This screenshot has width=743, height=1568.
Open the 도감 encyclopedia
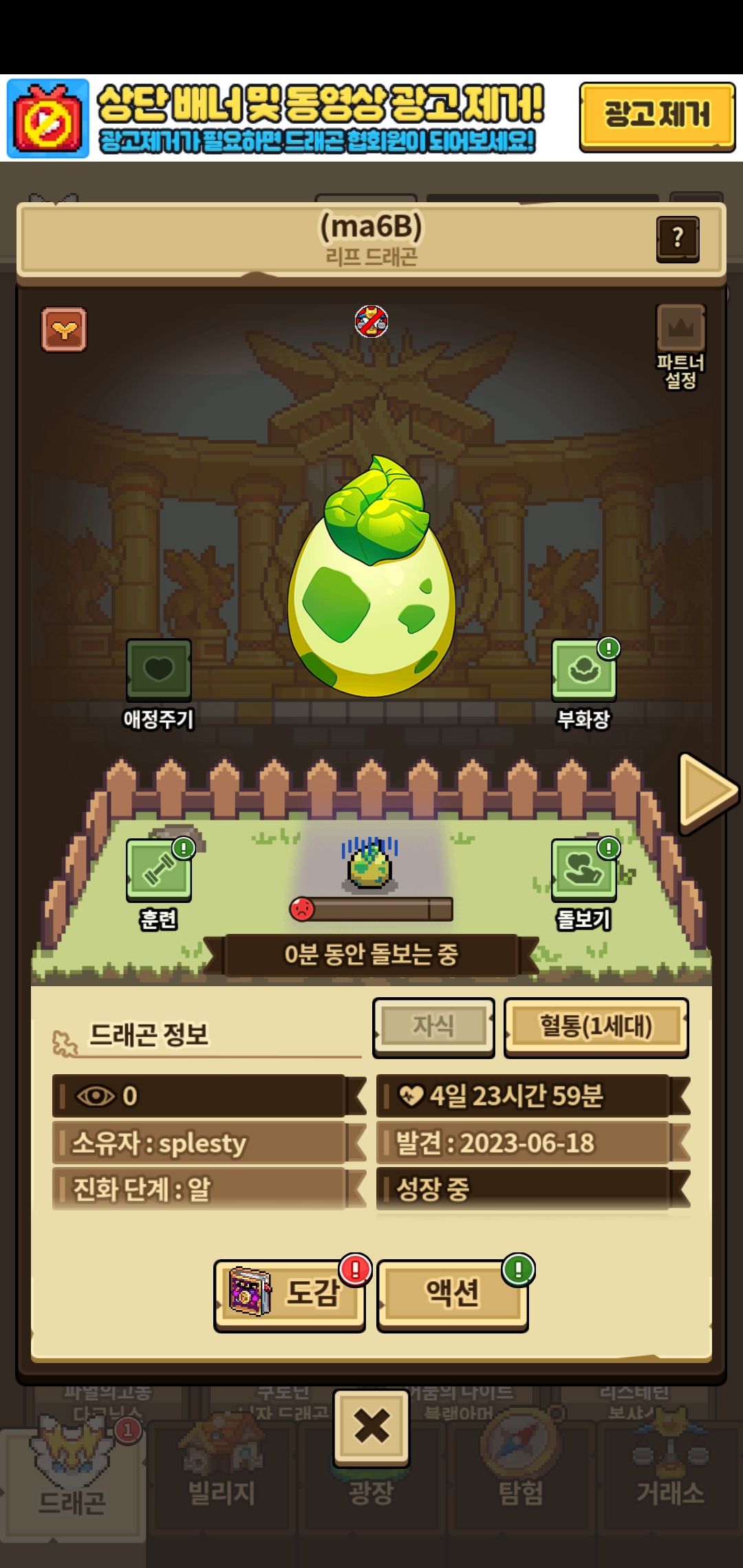click(x=290, y=1294)
